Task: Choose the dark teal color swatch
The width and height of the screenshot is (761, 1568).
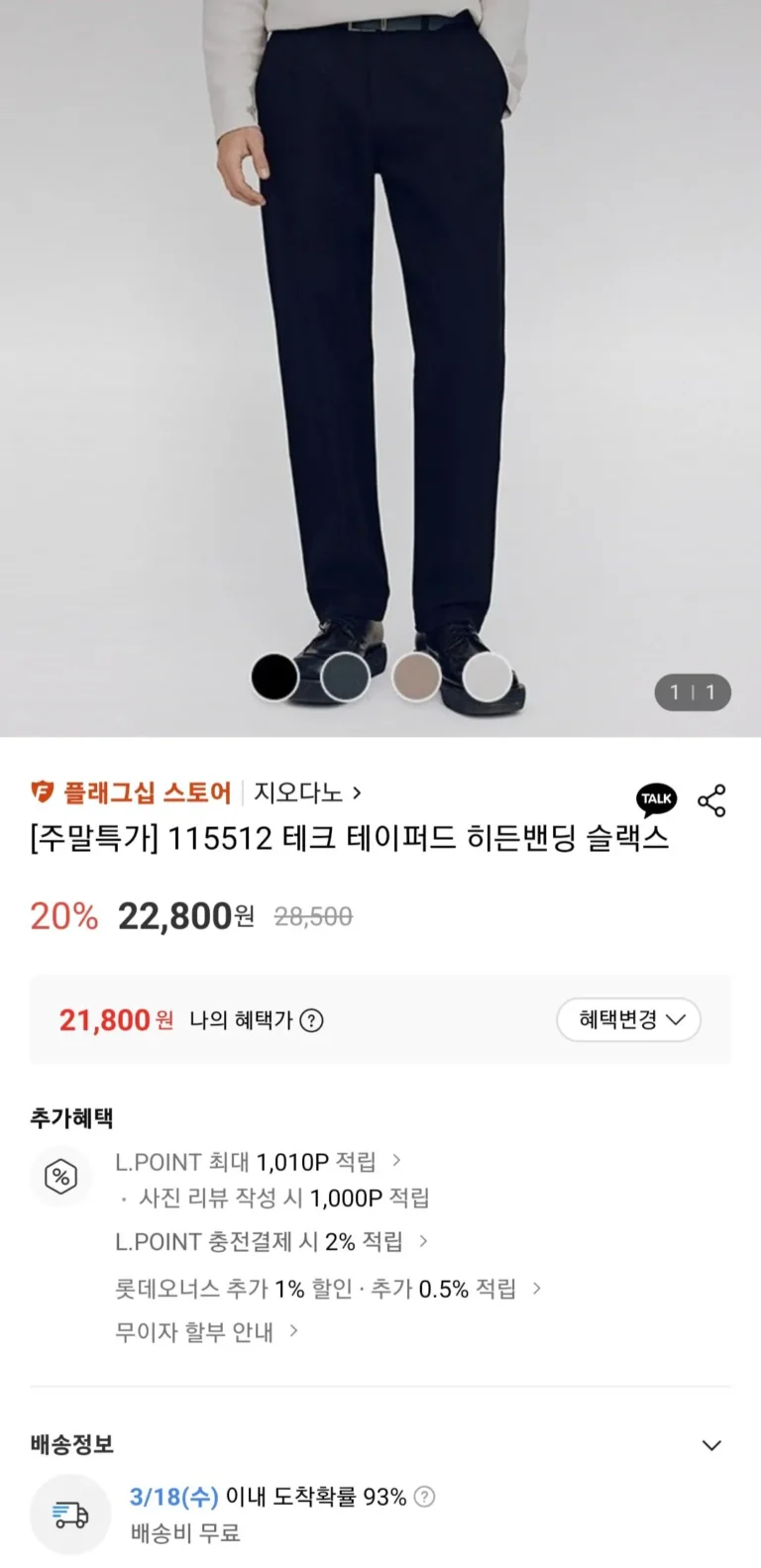Action: pyautogui.click(x=345, y=678)
